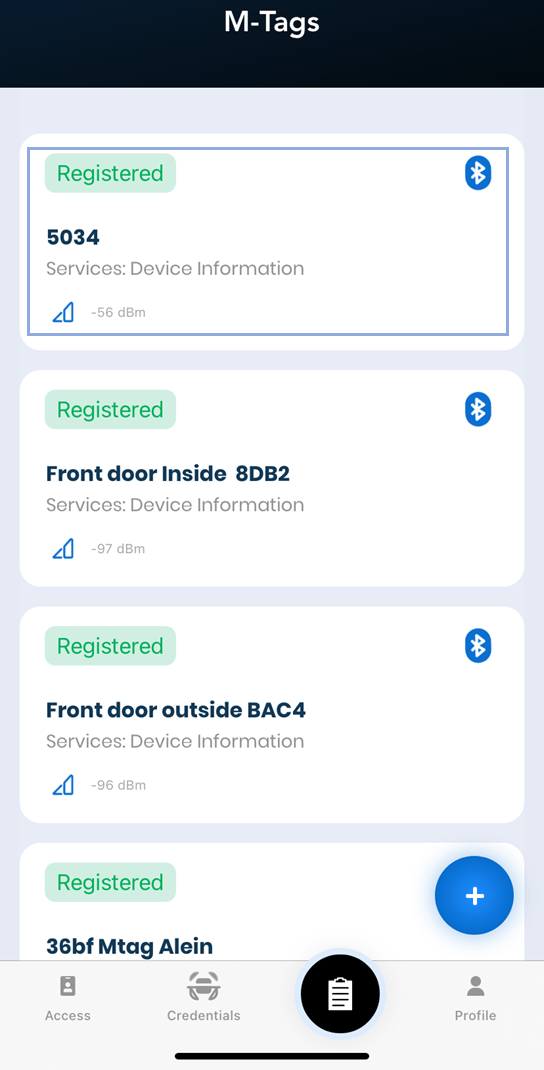Switch to the Credentials tab
This screenshot has height=1070, width=544.
pyautogui.click(x=203, y=998)
